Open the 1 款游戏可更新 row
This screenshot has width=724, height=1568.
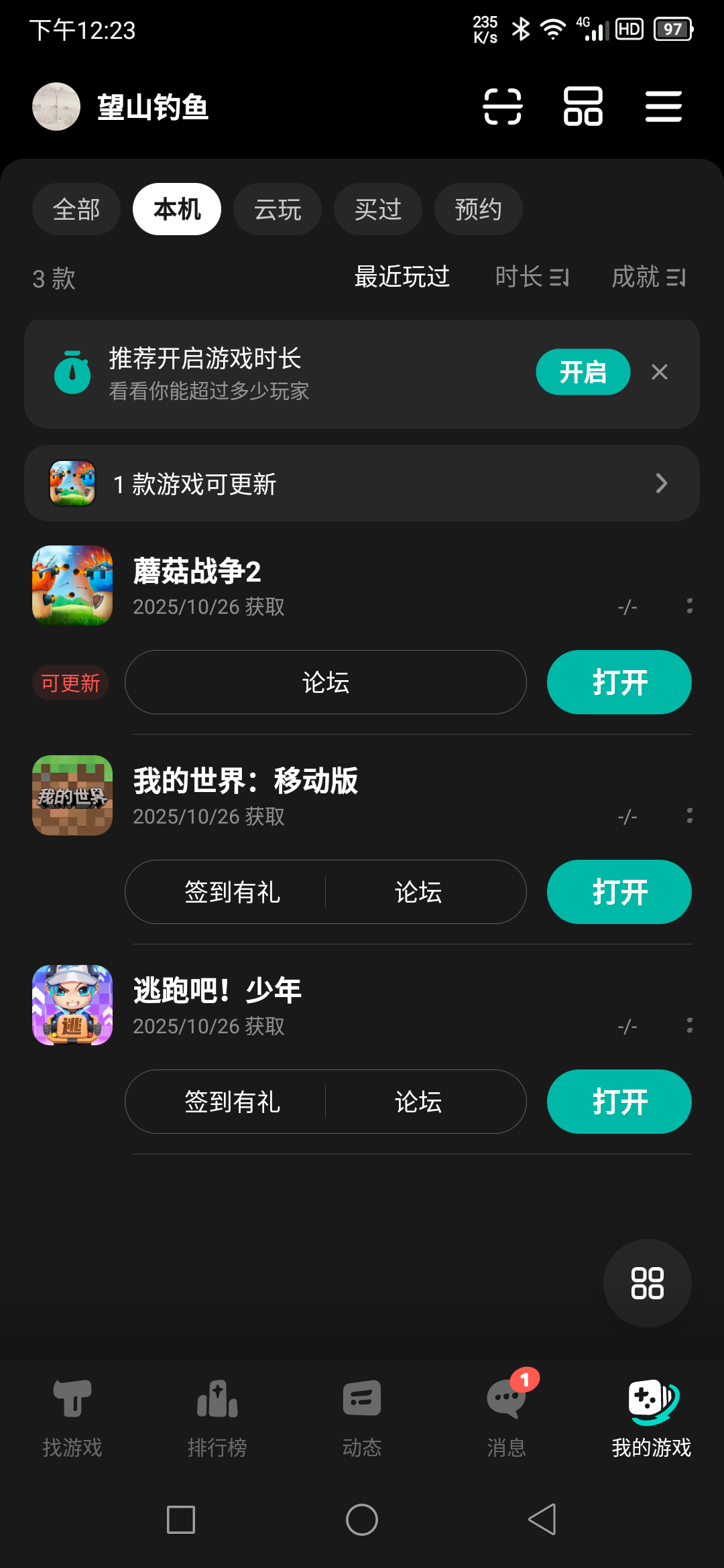[x=362, y=483]
